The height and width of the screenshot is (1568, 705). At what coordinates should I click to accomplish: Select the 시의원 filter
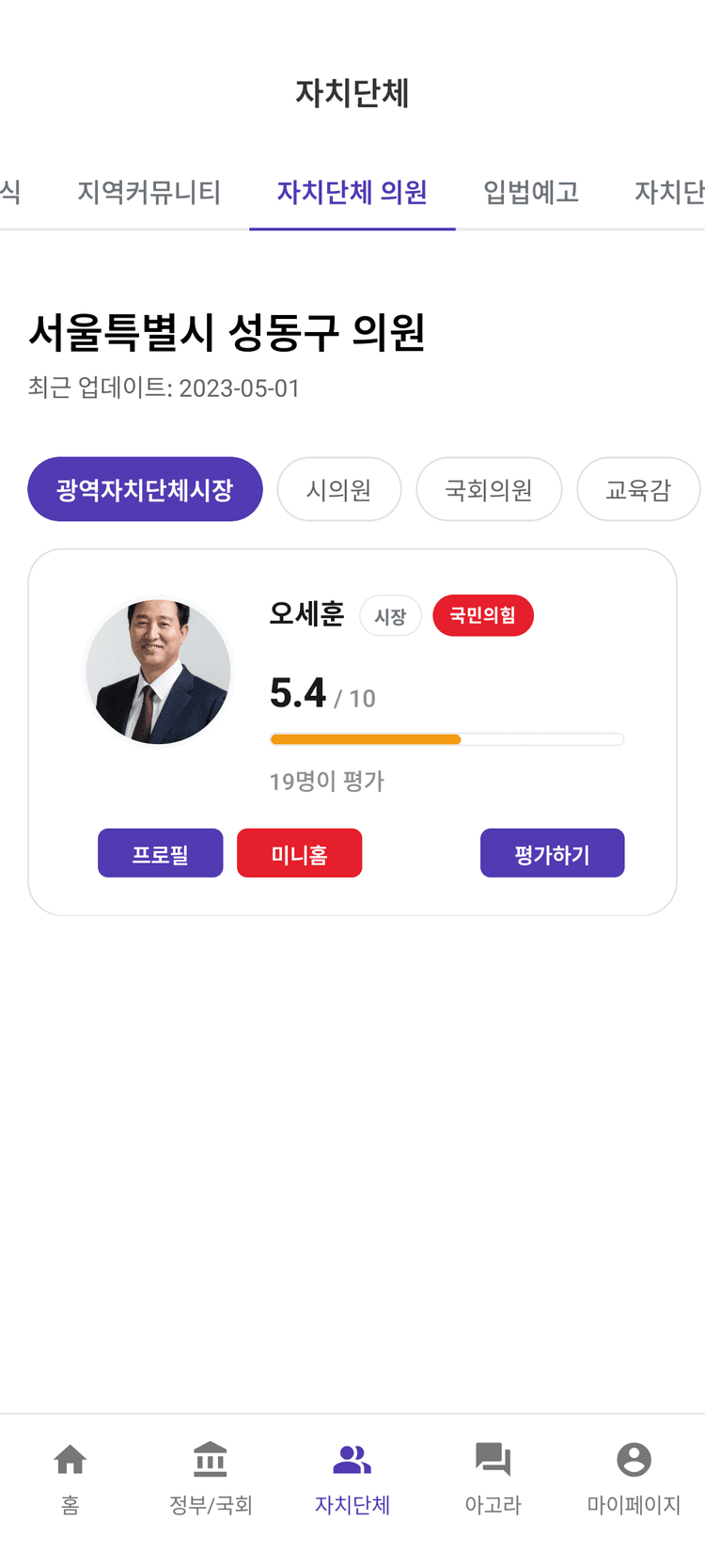point(338,489)
